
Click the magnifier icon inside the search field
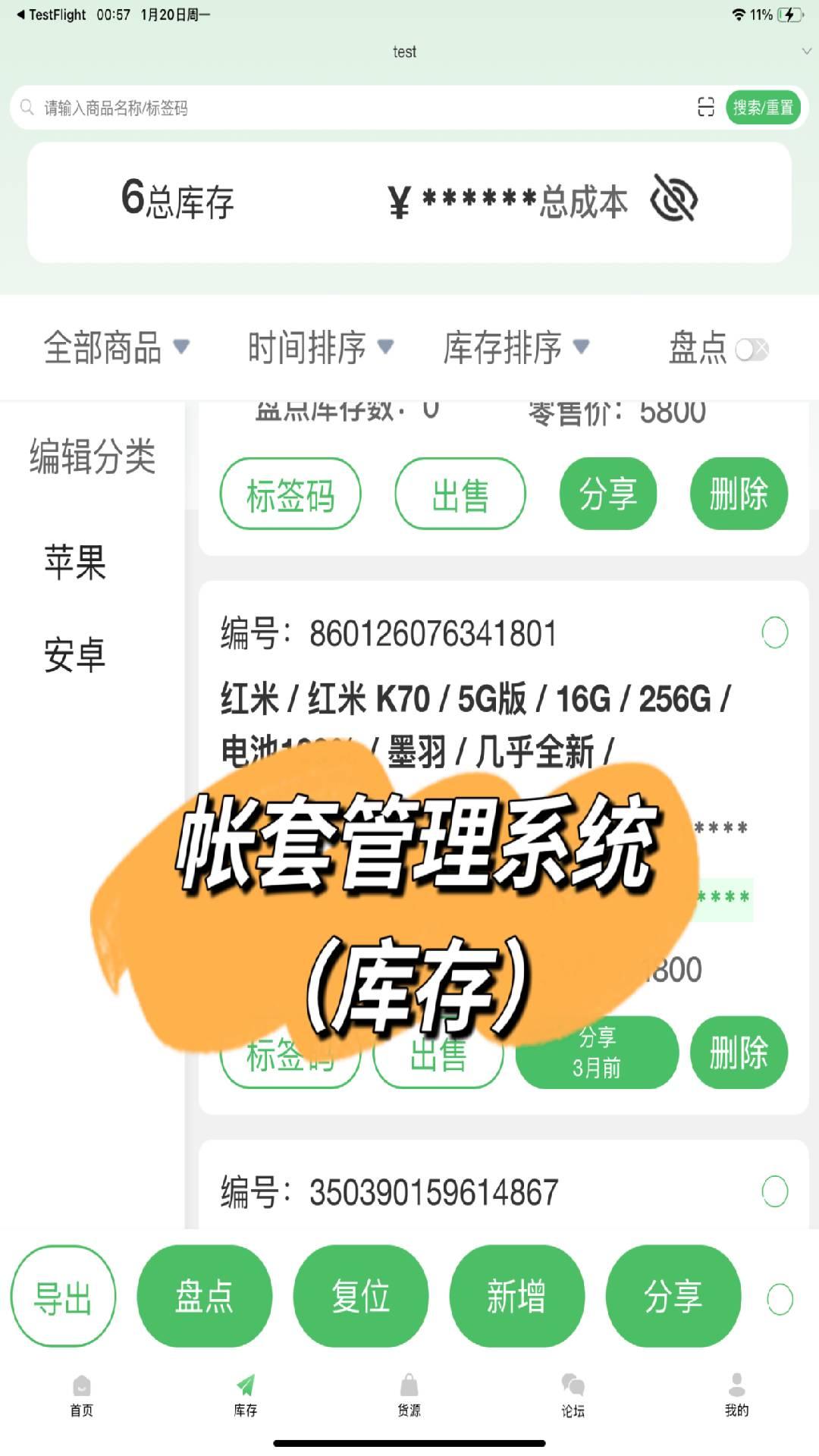coord(27,107)
